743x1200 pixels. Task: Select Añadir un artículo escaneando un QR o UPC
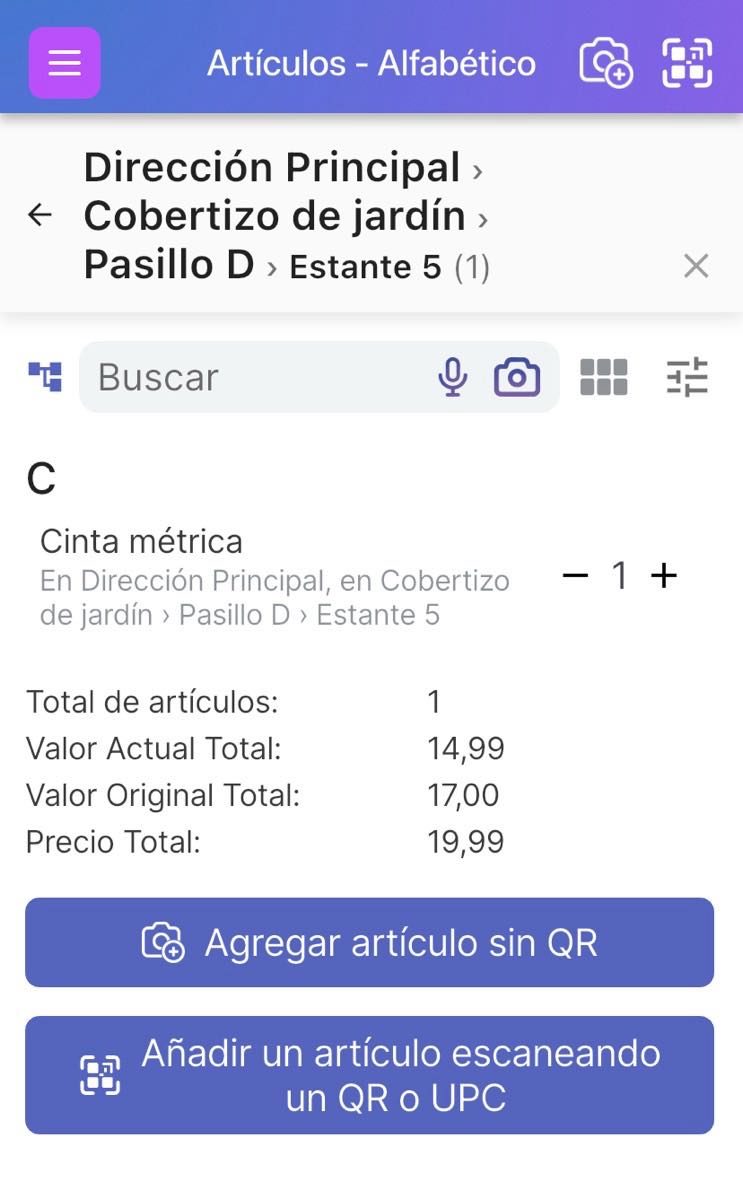pyautogui.click(x=369, y=1075)
